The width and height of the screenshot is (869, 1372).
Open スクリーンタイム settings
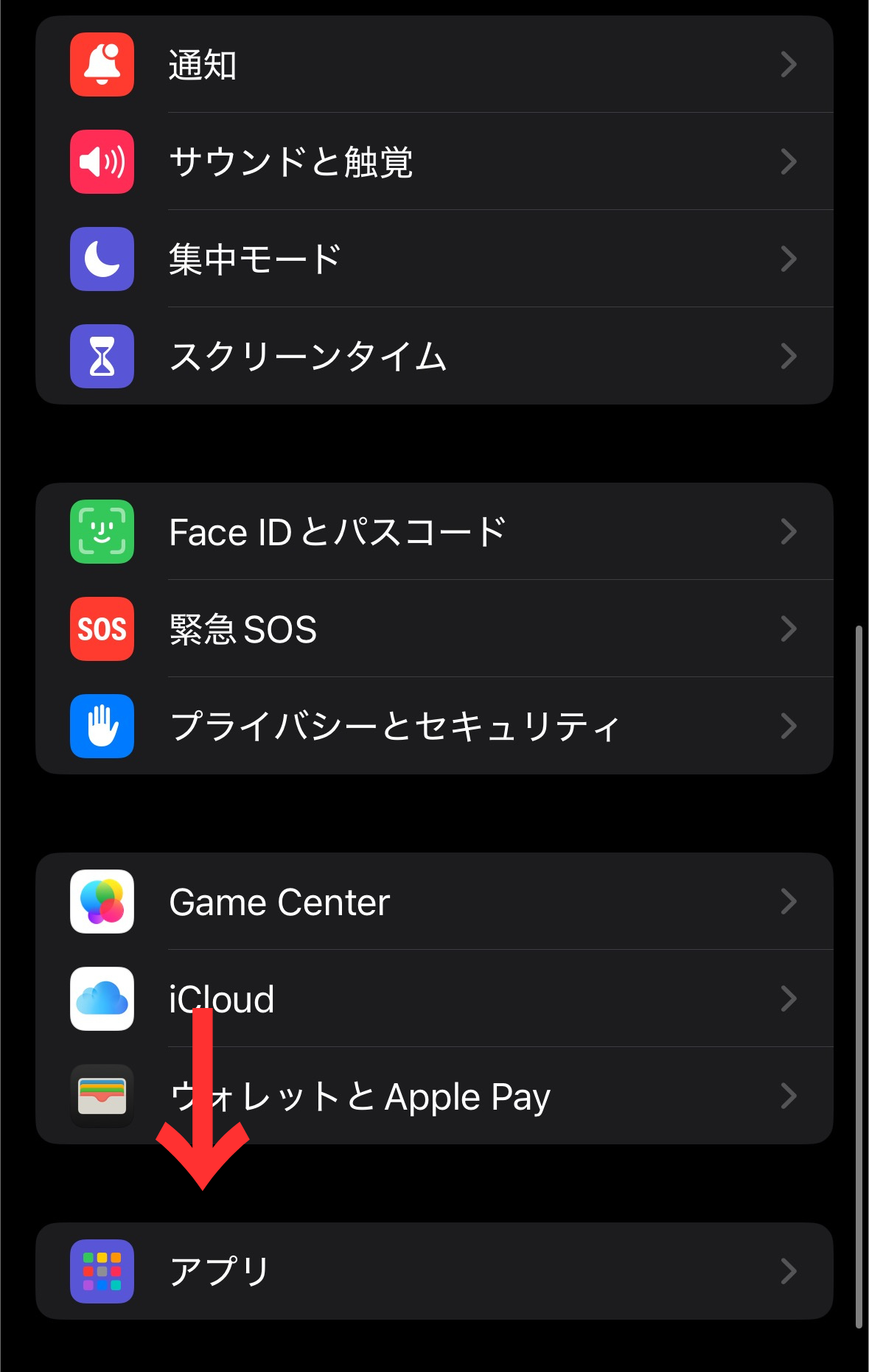point(434,357)
